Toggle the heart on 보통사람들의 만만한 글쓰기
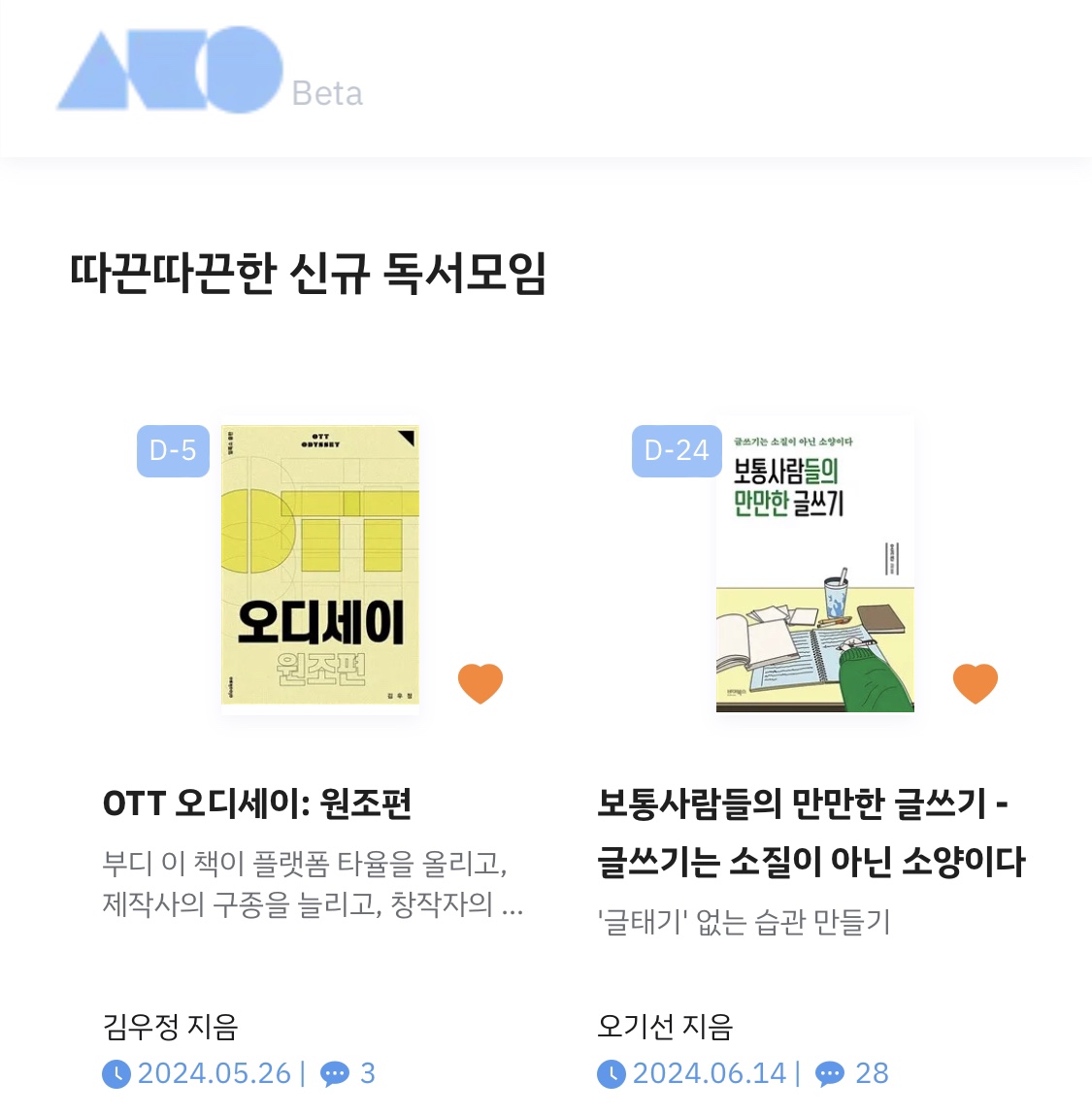 click(x=976, y=682)
